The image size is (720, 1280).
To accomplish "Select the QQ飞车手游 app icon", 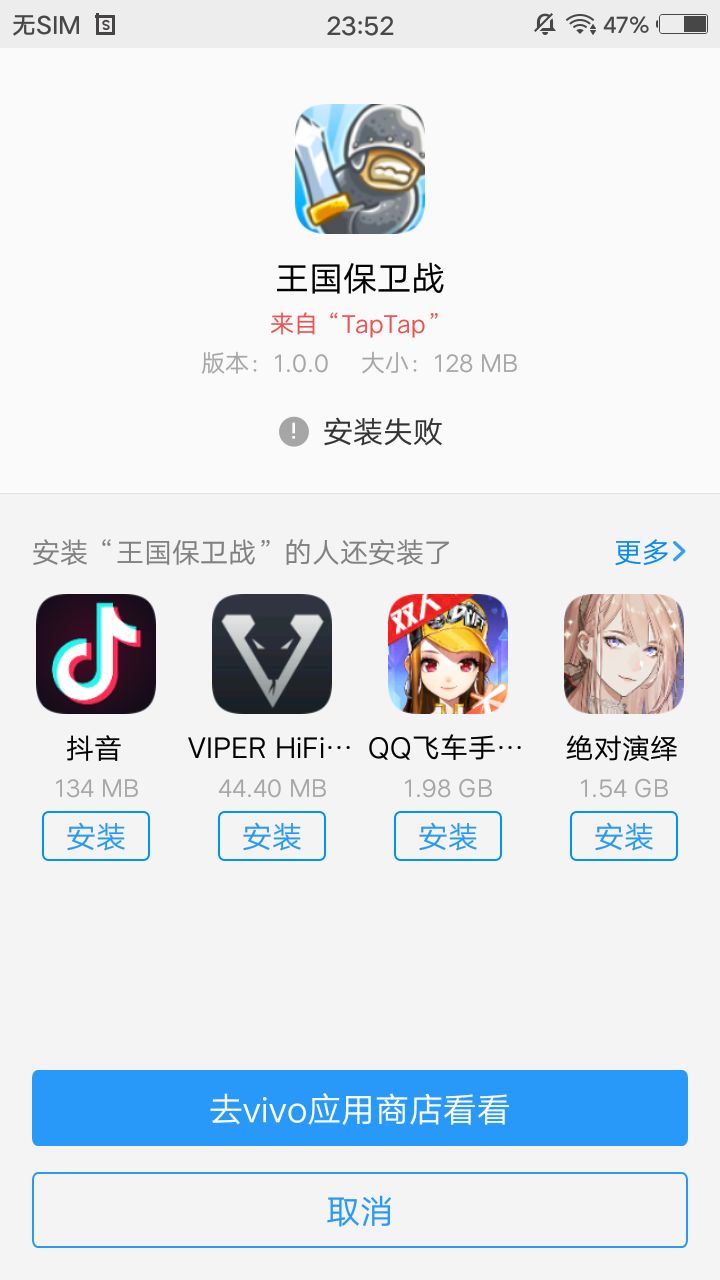I will [447, 653].
